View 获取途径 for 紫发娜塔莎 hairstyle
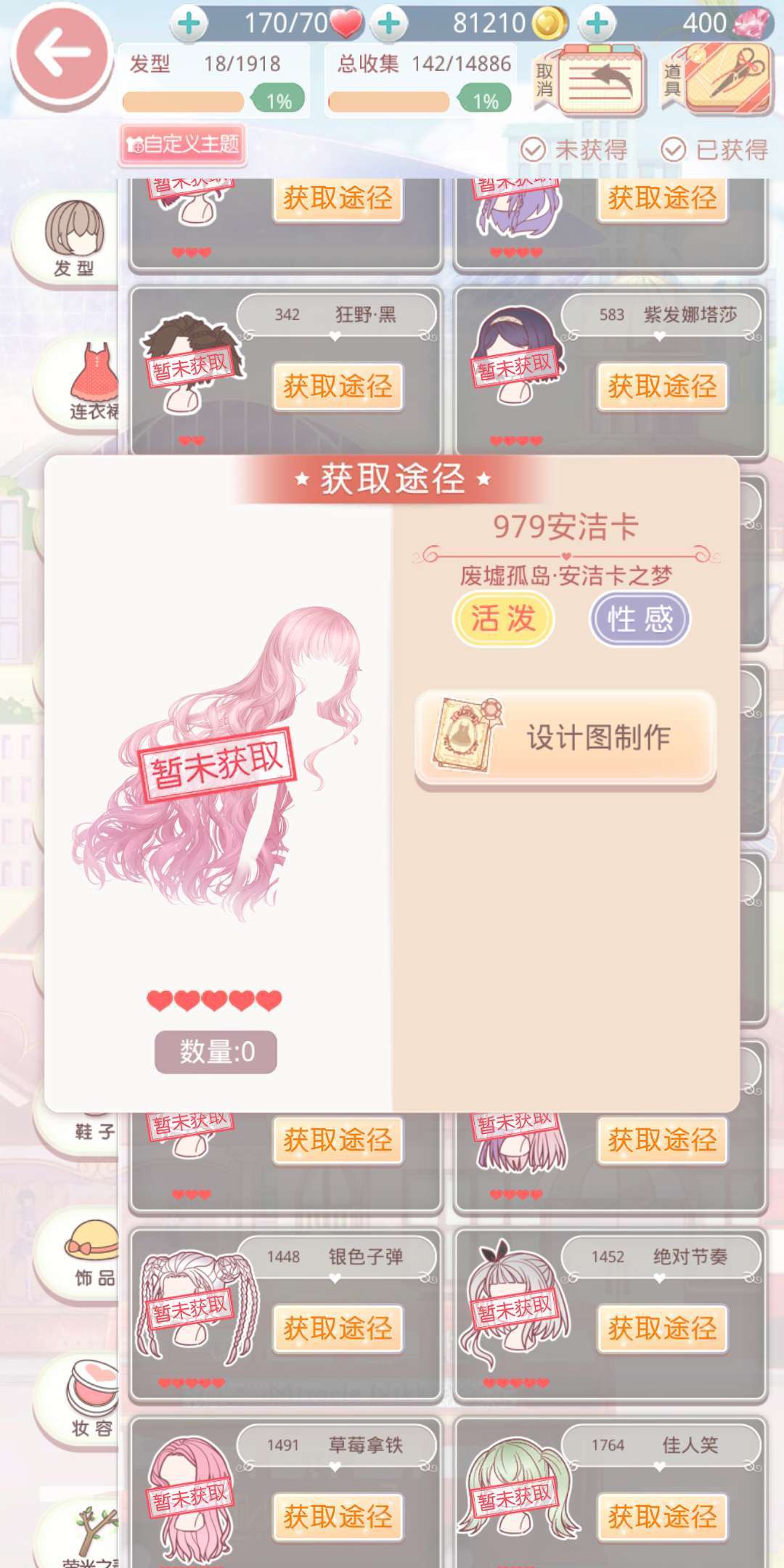This screenshot has height=1568, width=784. point(662,386)
